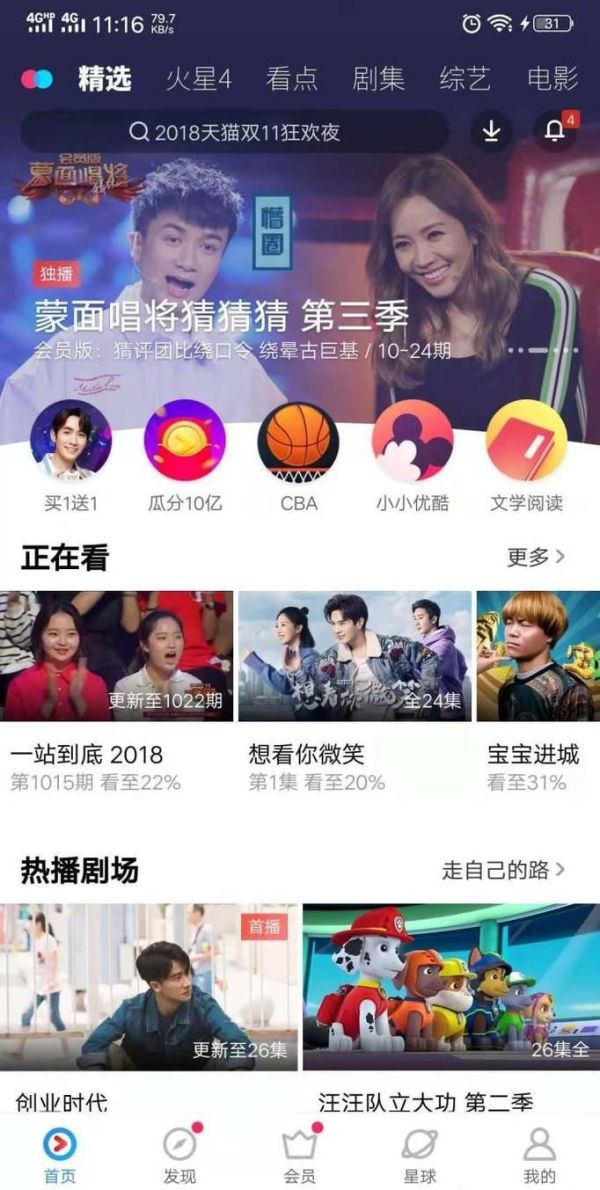Switch to the 发现 bottom tab
600x1190 pixels.
(180, 1155)
